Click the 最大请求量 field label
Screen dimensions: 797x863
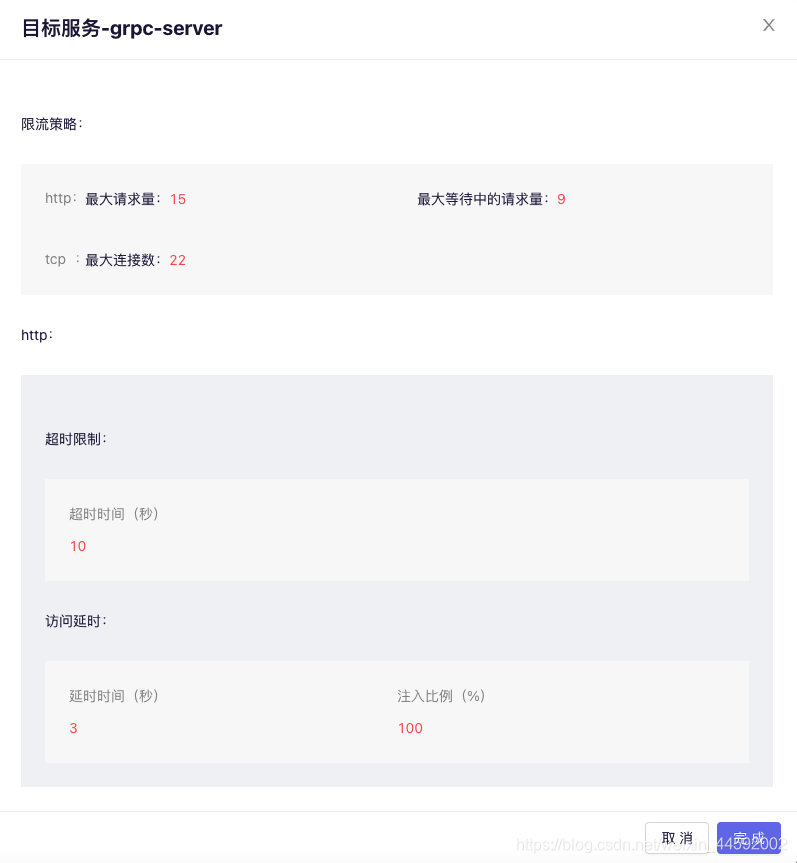point(118,199)
